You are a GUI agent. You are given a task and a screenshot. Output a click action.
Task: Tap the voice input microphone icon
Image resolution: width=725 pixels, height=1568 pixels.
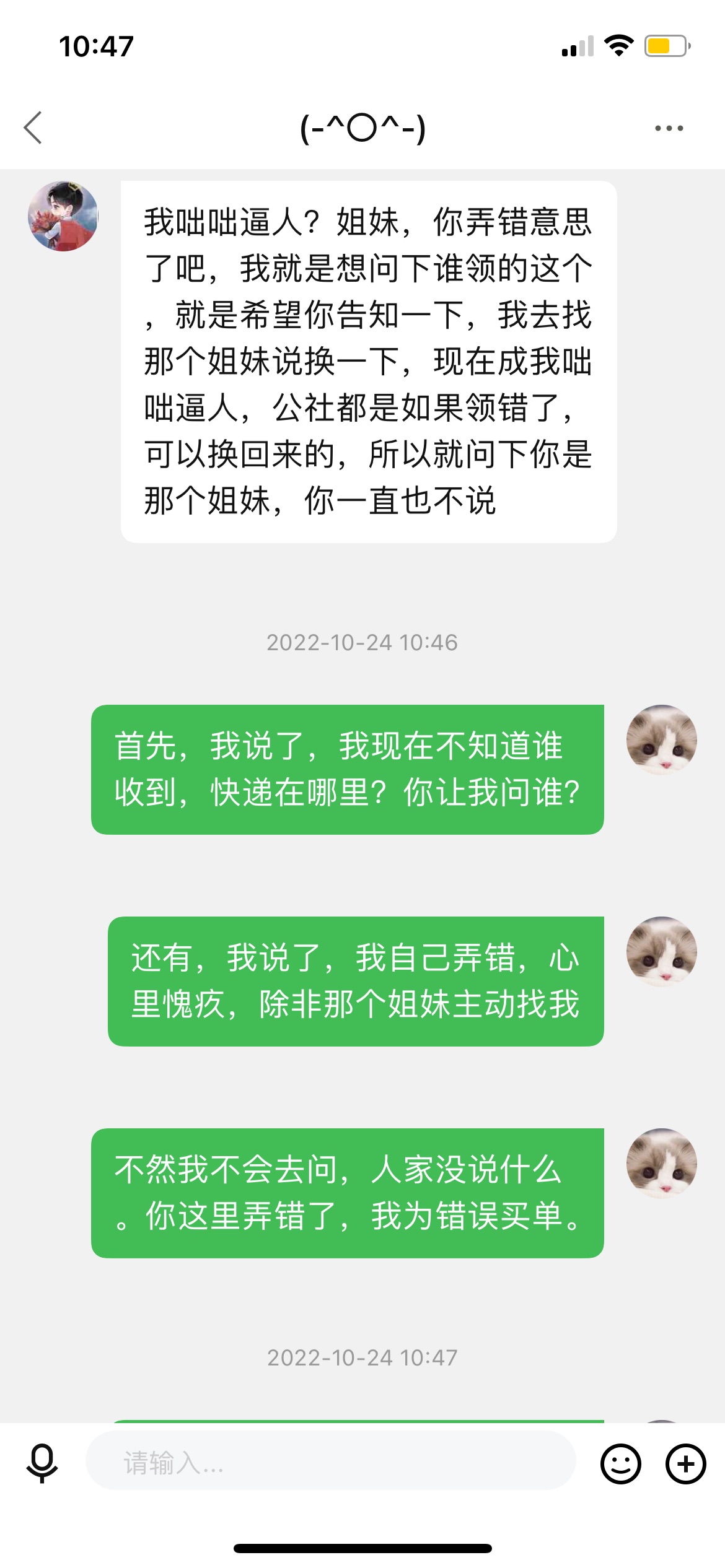pyautogui.click(x=42, y=1463)
